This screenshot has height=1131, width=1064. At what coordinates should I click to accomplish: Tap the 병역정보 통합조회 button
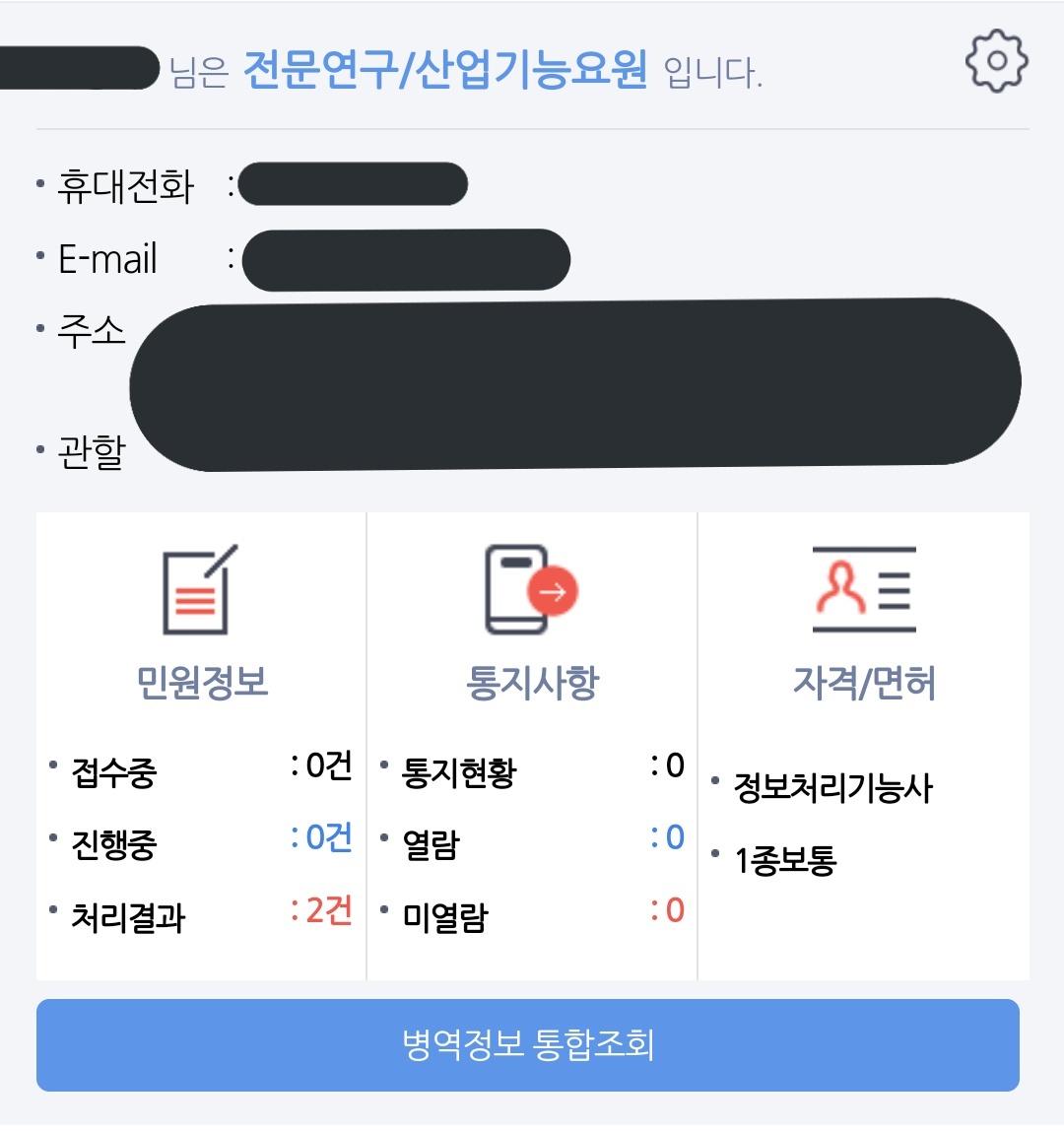coord(528,1044)
